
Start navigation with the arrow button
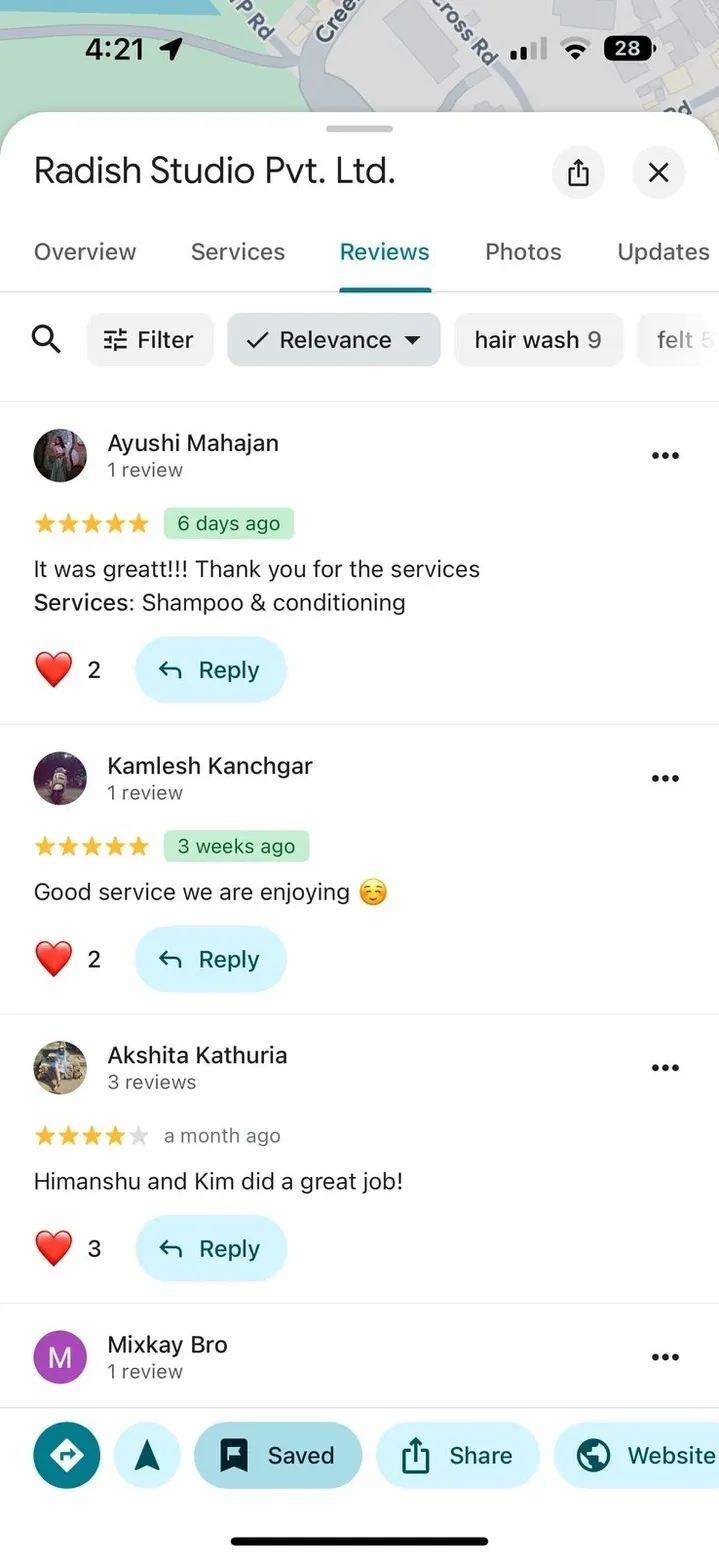[147, 1455]
